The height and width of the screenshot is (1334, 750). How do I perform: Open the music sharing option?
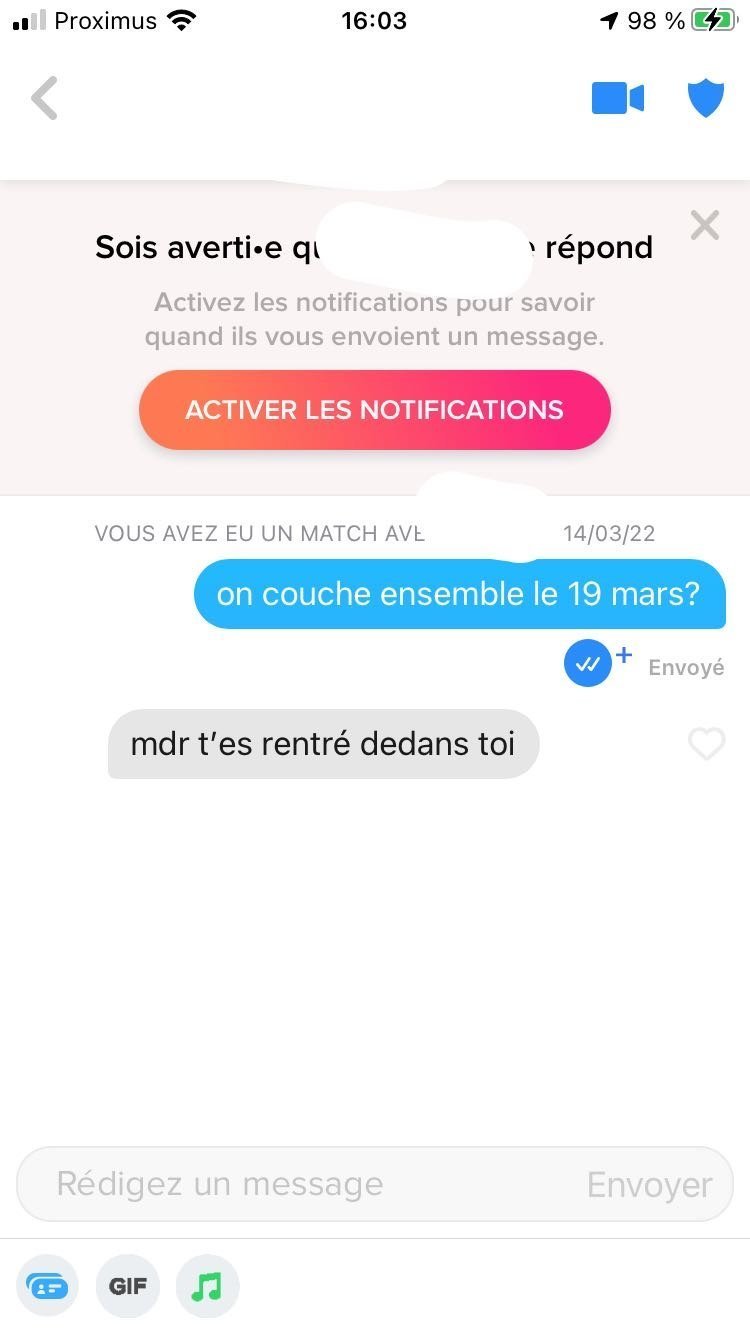207,1286
